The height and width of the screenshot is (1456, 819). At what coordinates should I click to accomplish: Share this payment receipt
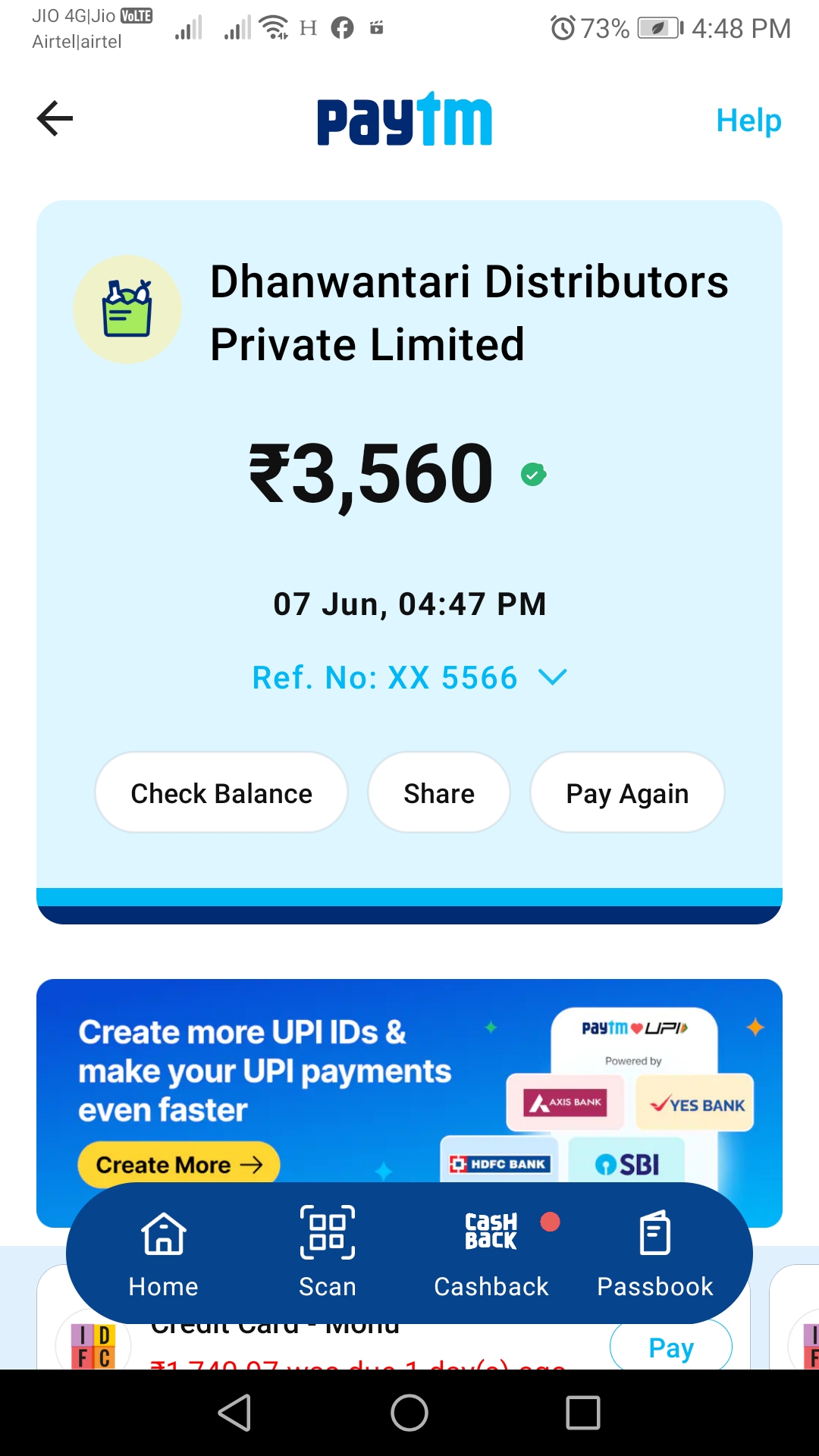tap(438, 792)
